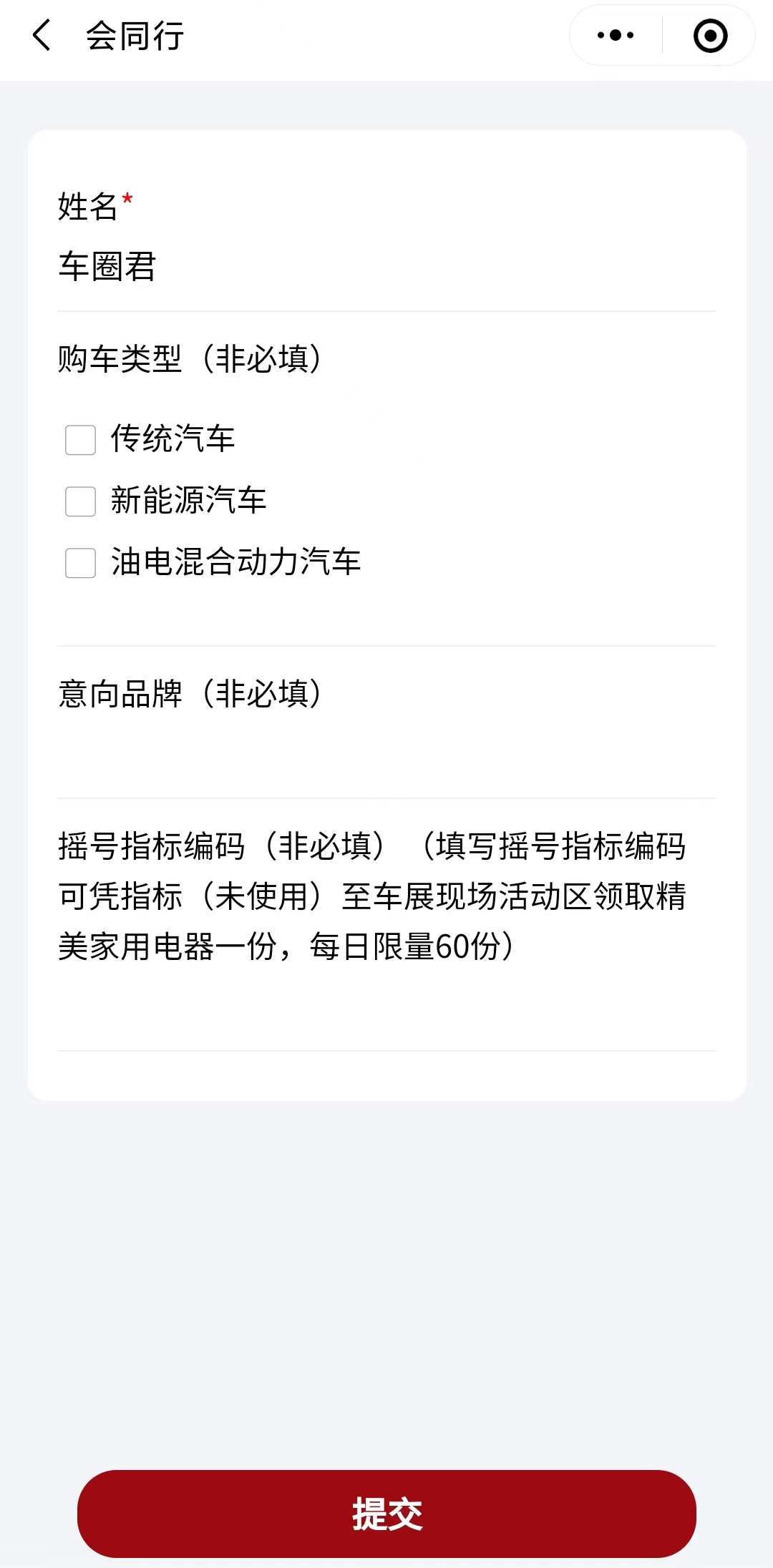Go back from the 会同行 page

tap(42, 35)
